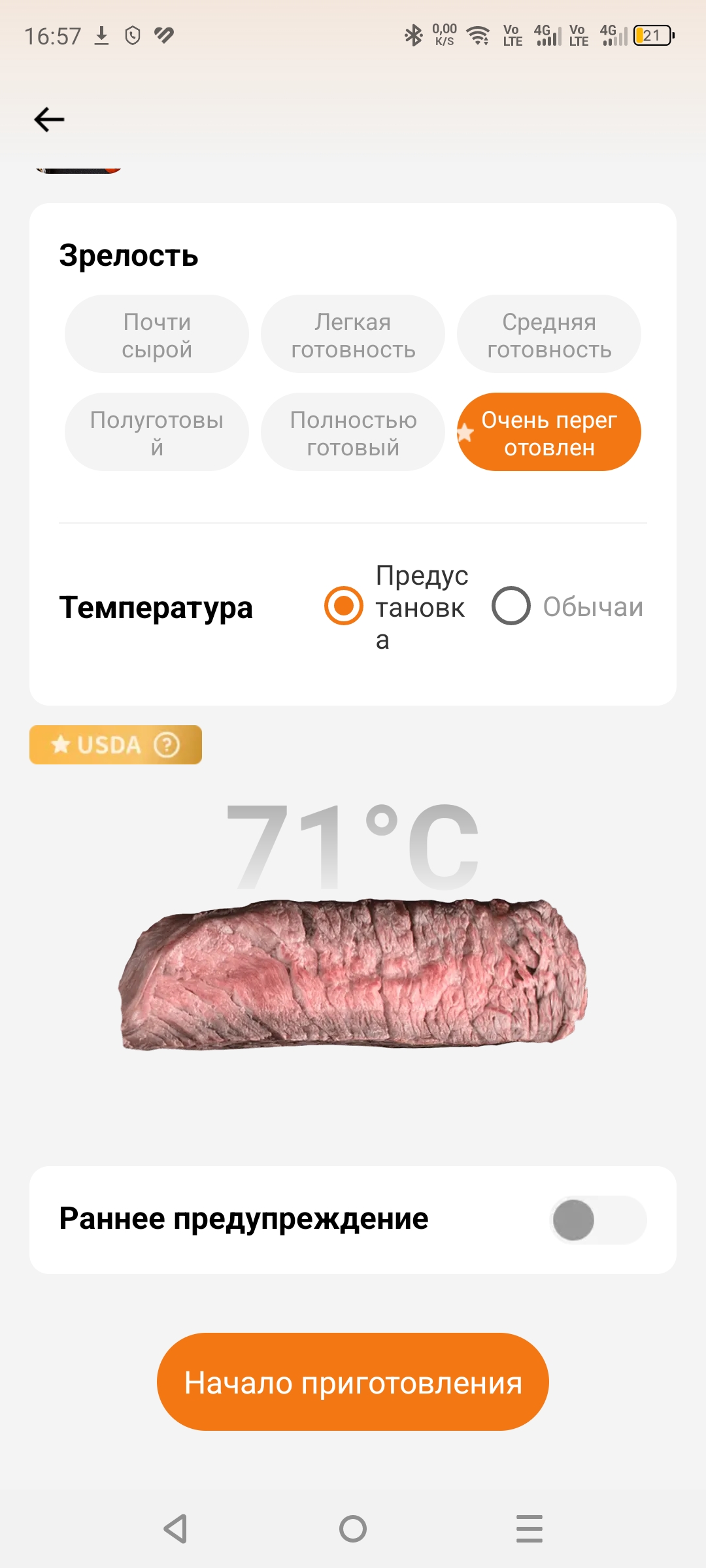Choose 'Легкая готовность' doneness
This screenshot has width=706, height=1568.
tap(353, 335)
